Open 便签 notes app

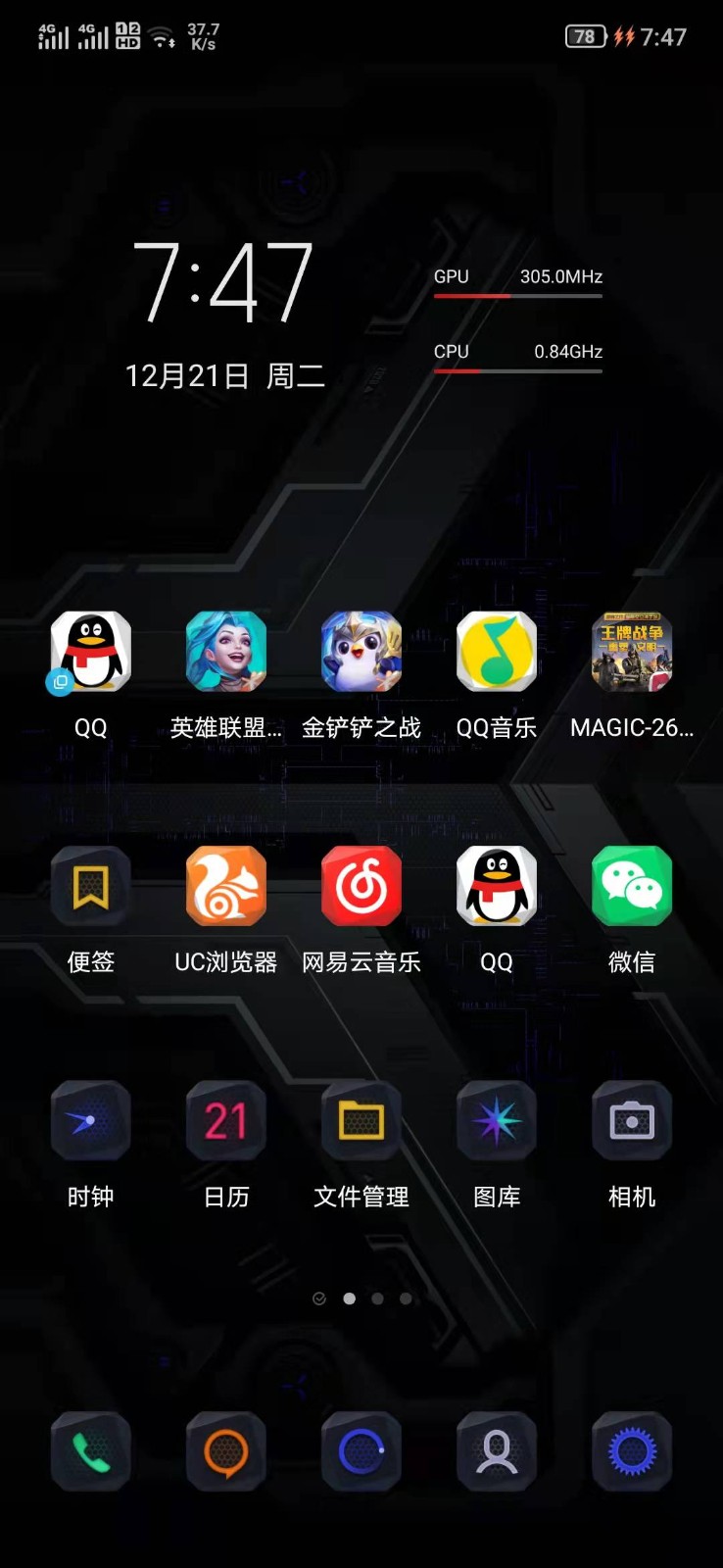[x=90, y=886]
